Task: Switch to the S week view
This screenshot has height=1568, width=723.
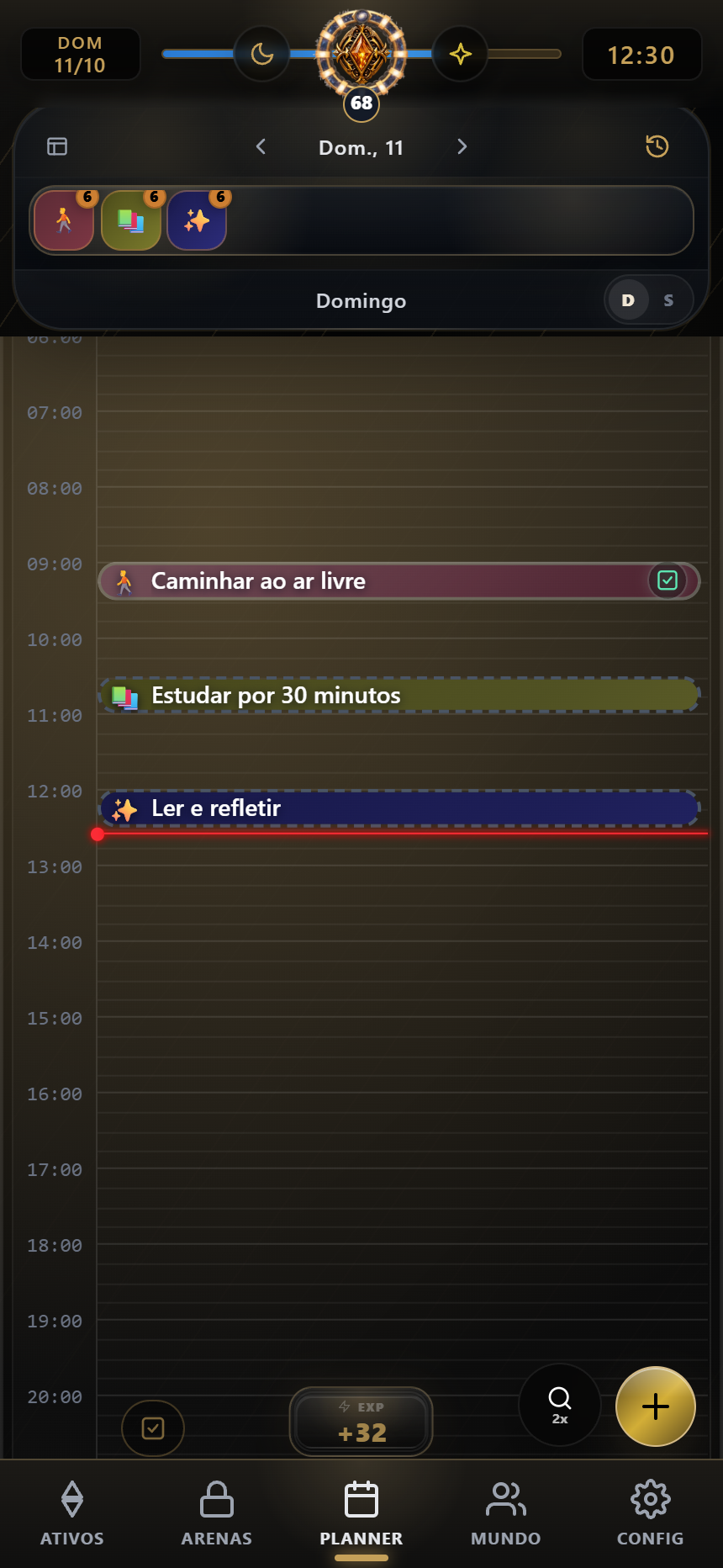Action: tap(668, 300)
